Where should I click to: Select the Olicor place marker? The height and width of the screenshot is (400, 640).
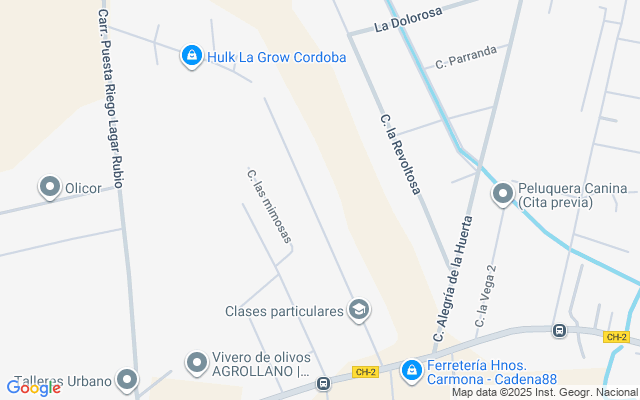50,187
